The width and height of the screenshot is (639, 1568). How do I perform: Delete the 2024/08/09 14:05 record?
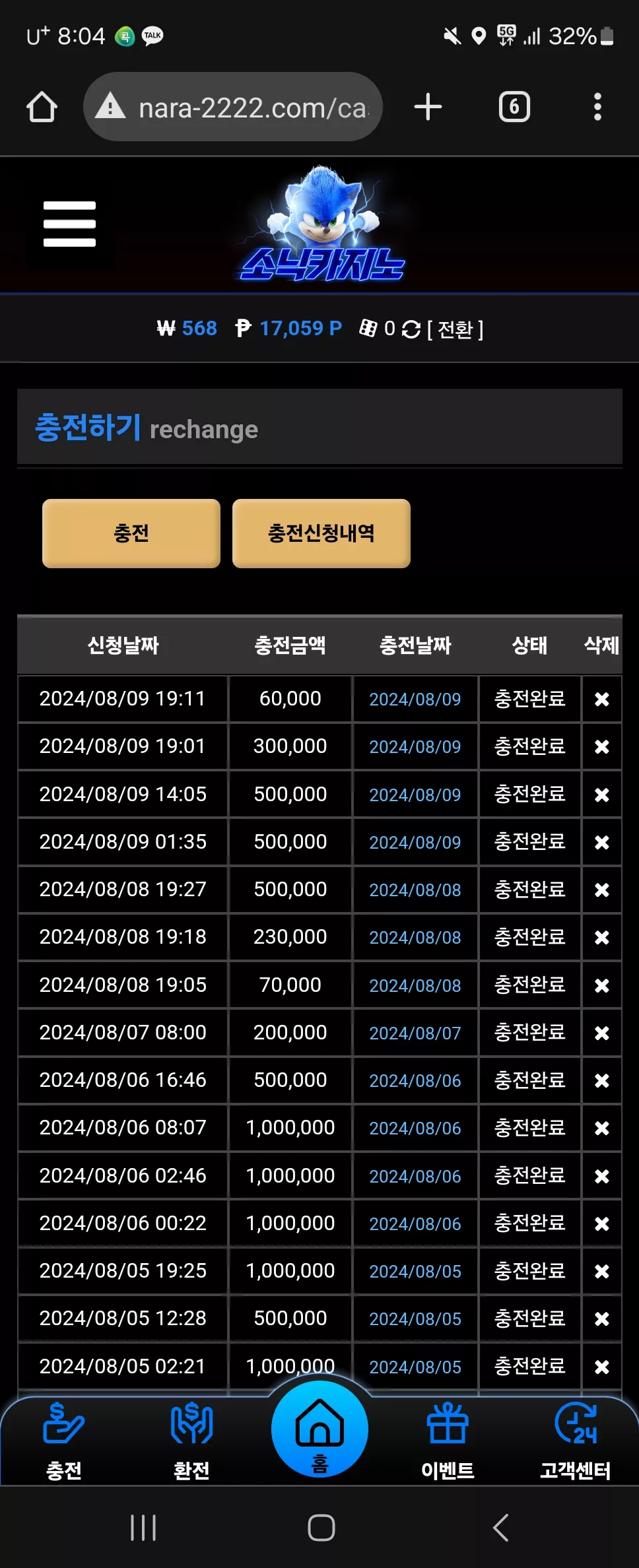[x=601, y=795]
